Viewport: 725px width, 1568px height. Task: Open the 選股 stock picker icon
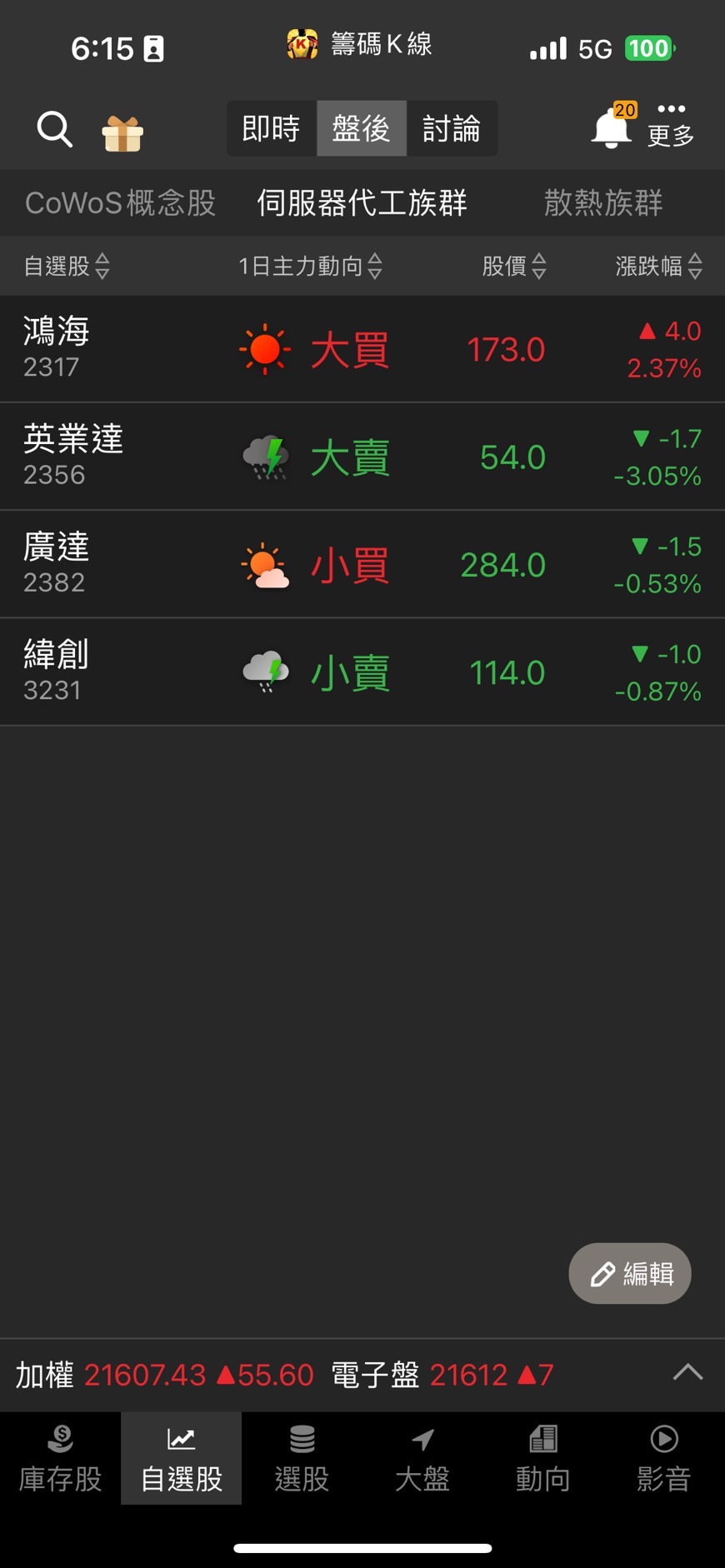302,1456
